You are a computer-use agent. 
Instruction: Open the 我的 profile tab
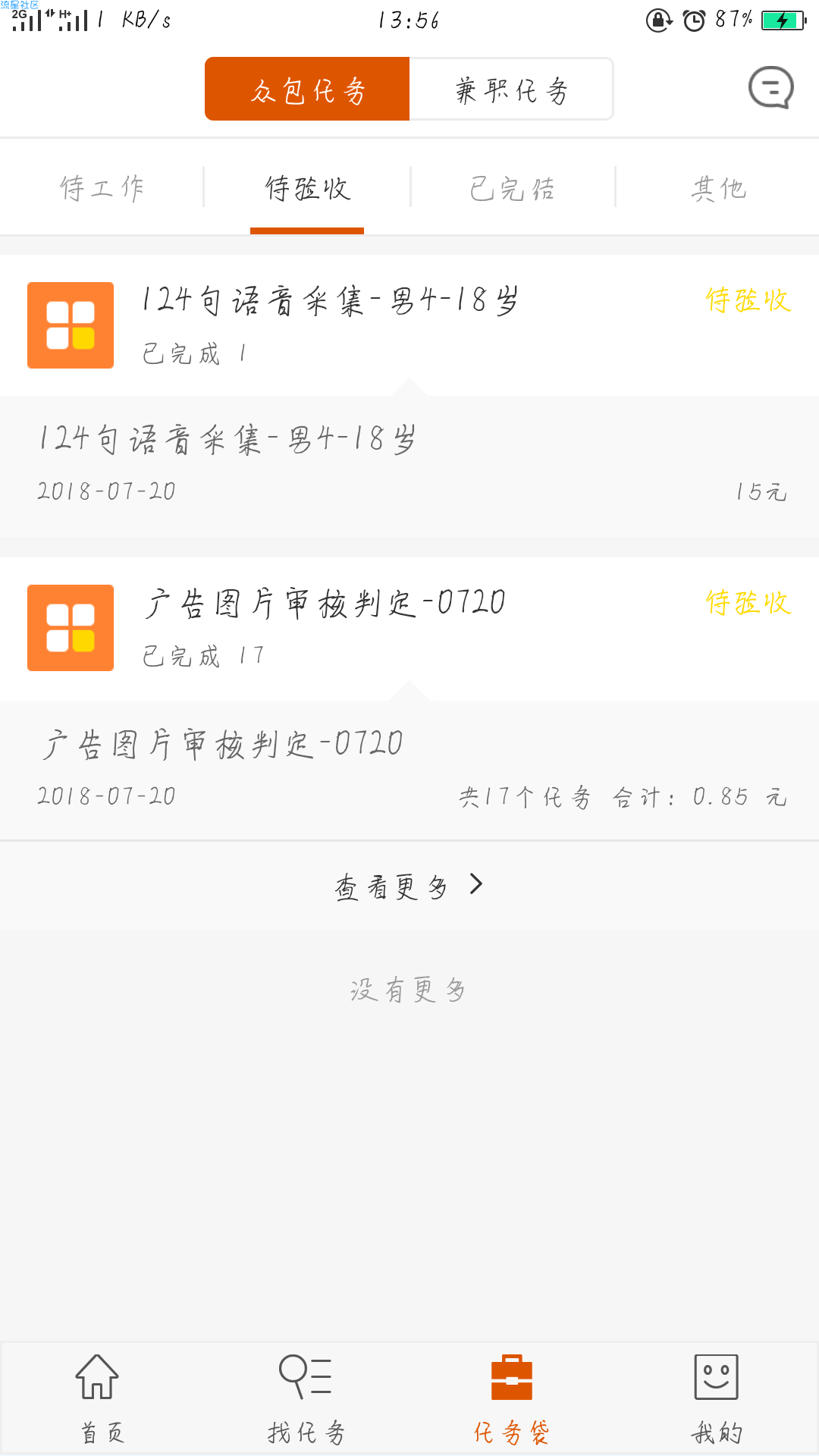717,1398
